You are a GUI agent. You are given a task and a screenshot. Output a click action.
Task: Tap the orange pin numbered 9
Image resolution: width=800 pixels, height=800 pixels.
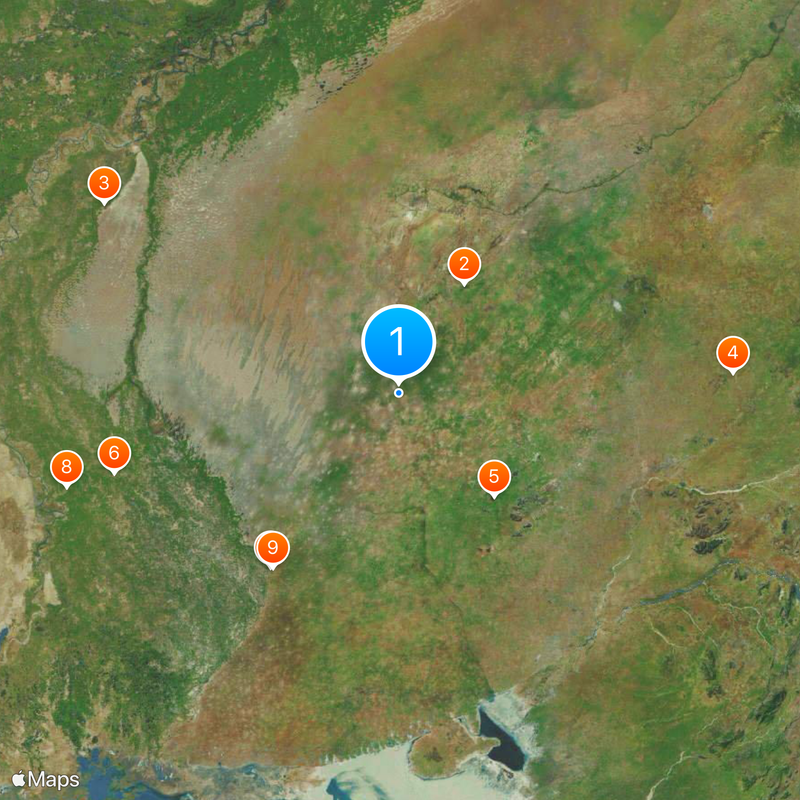[x=273, y=548]
